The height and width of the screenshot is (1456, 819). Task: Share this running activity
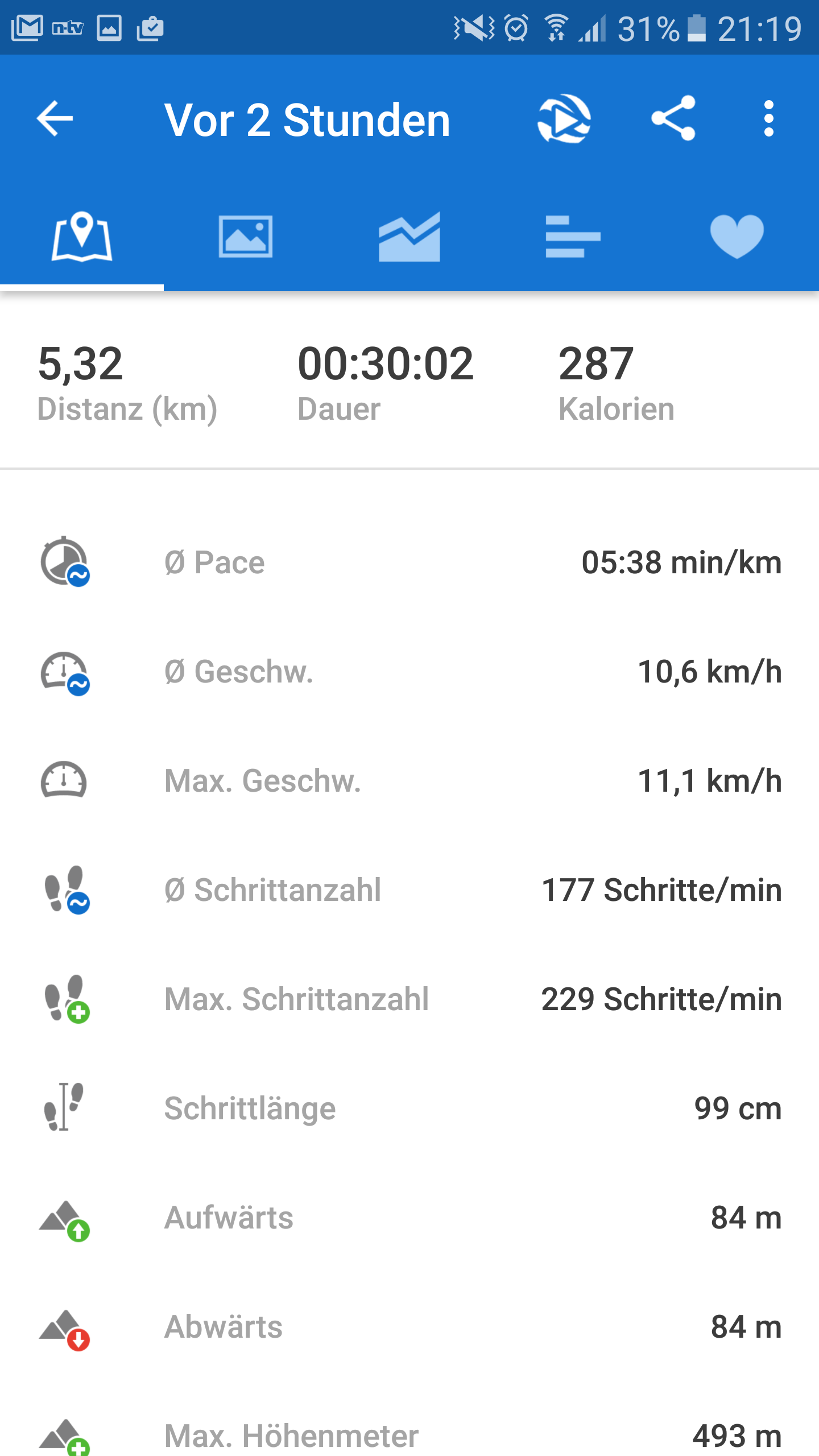click(673, 118)
